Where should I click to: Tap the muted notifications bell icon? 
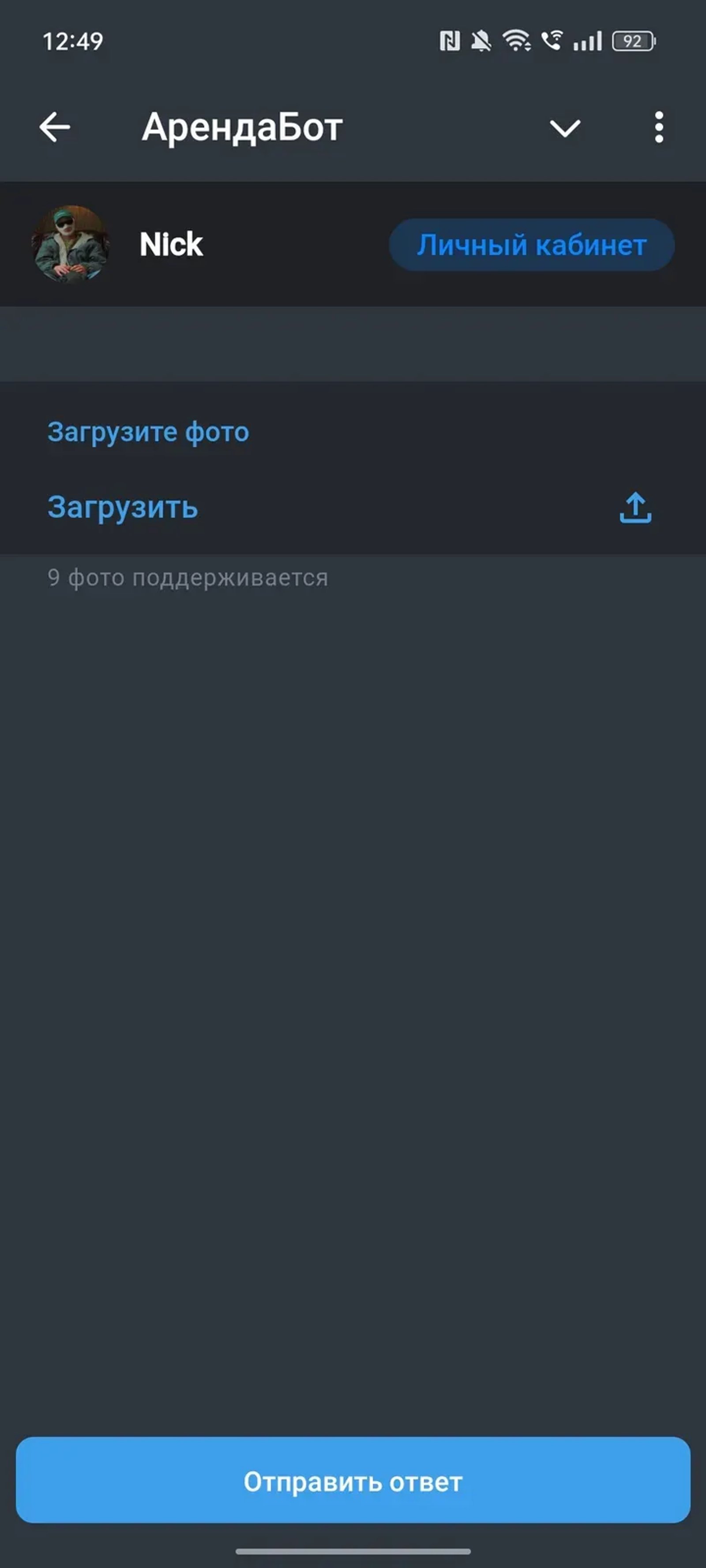point(481,40)
